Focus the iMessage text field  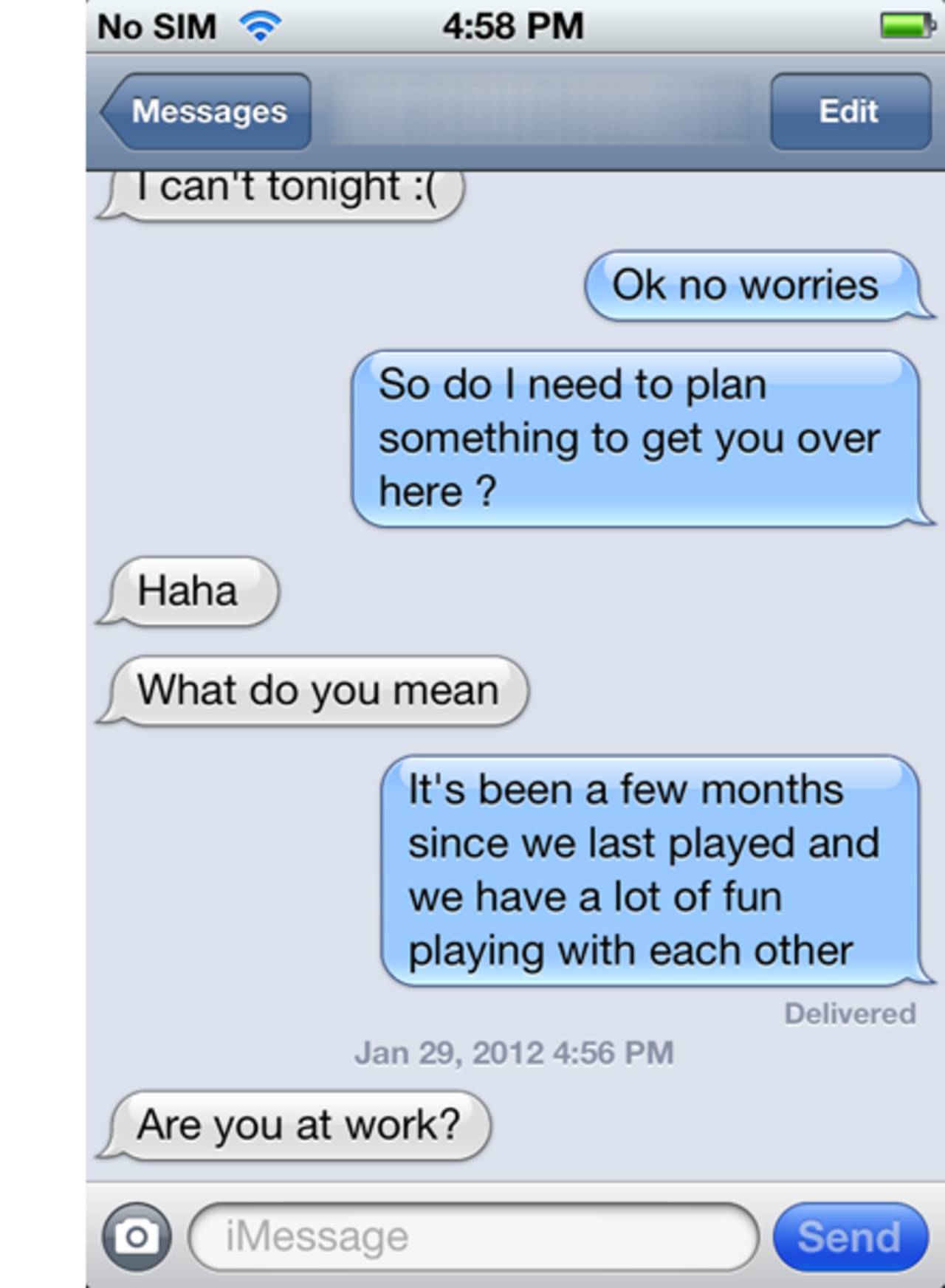[472, 1236]
